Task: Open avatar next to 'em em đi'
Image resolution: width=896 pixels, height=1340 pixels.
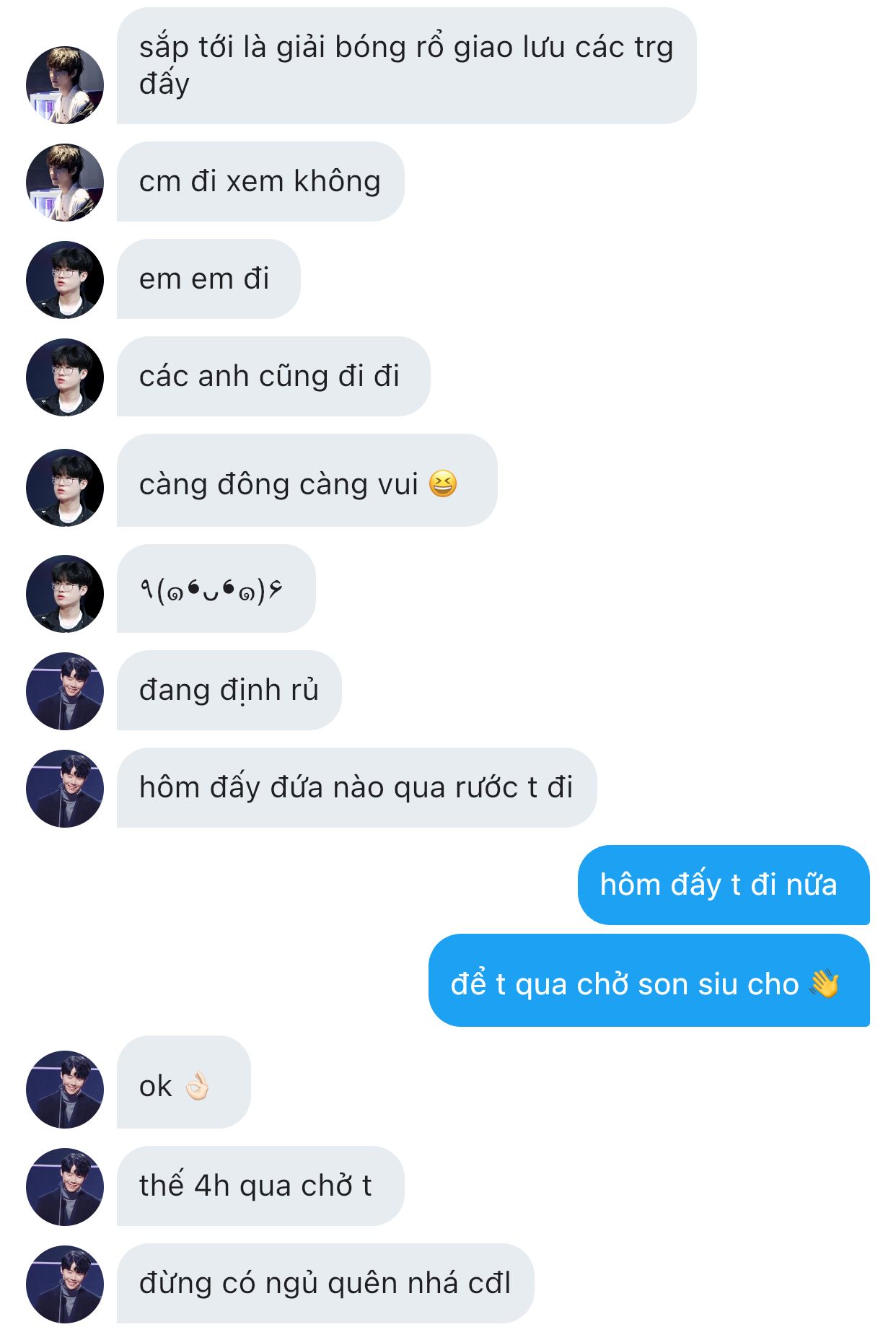Action: point(65,280)
